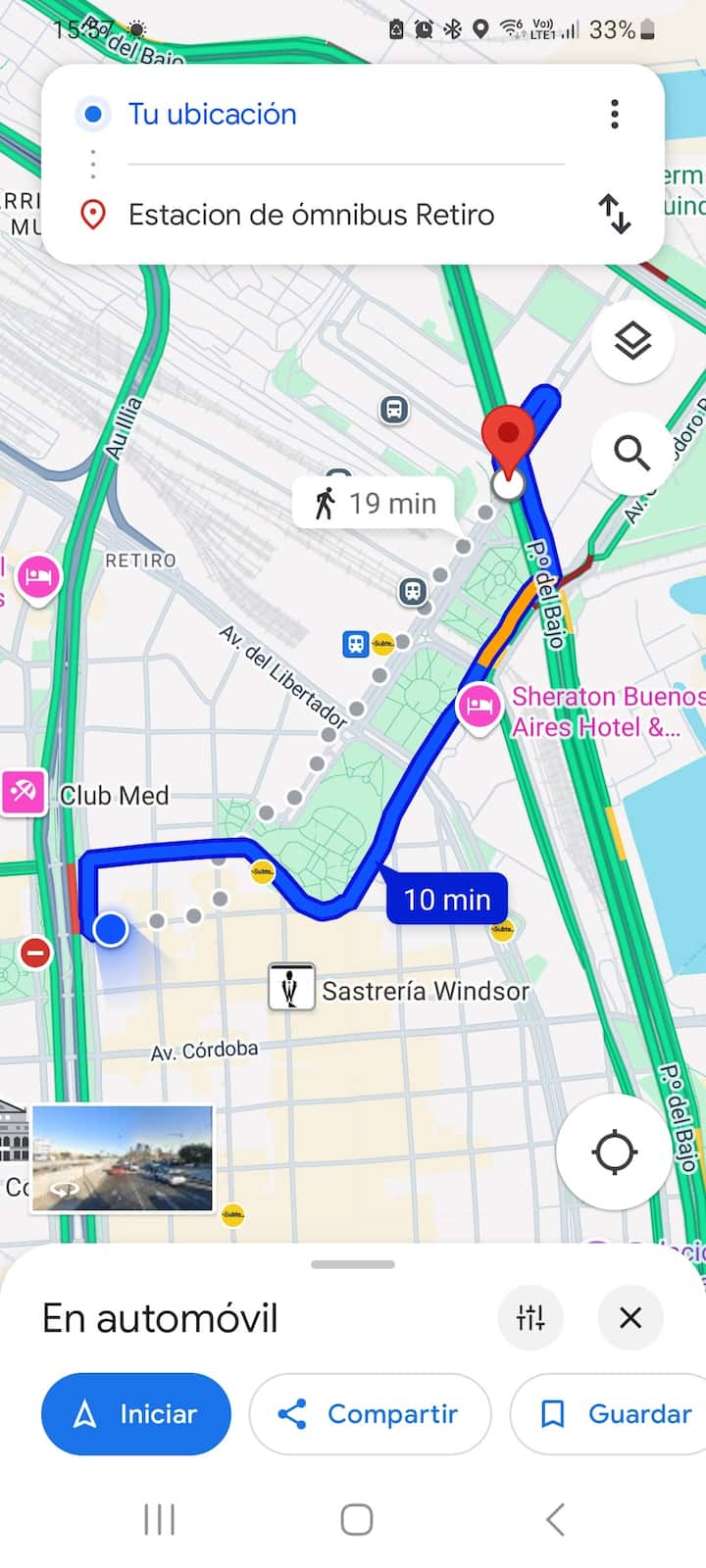Open the Sheraton Buenos Aires Hotel pin
Viewport: 706px width, 1568px height.
click(x=479, y=707)
